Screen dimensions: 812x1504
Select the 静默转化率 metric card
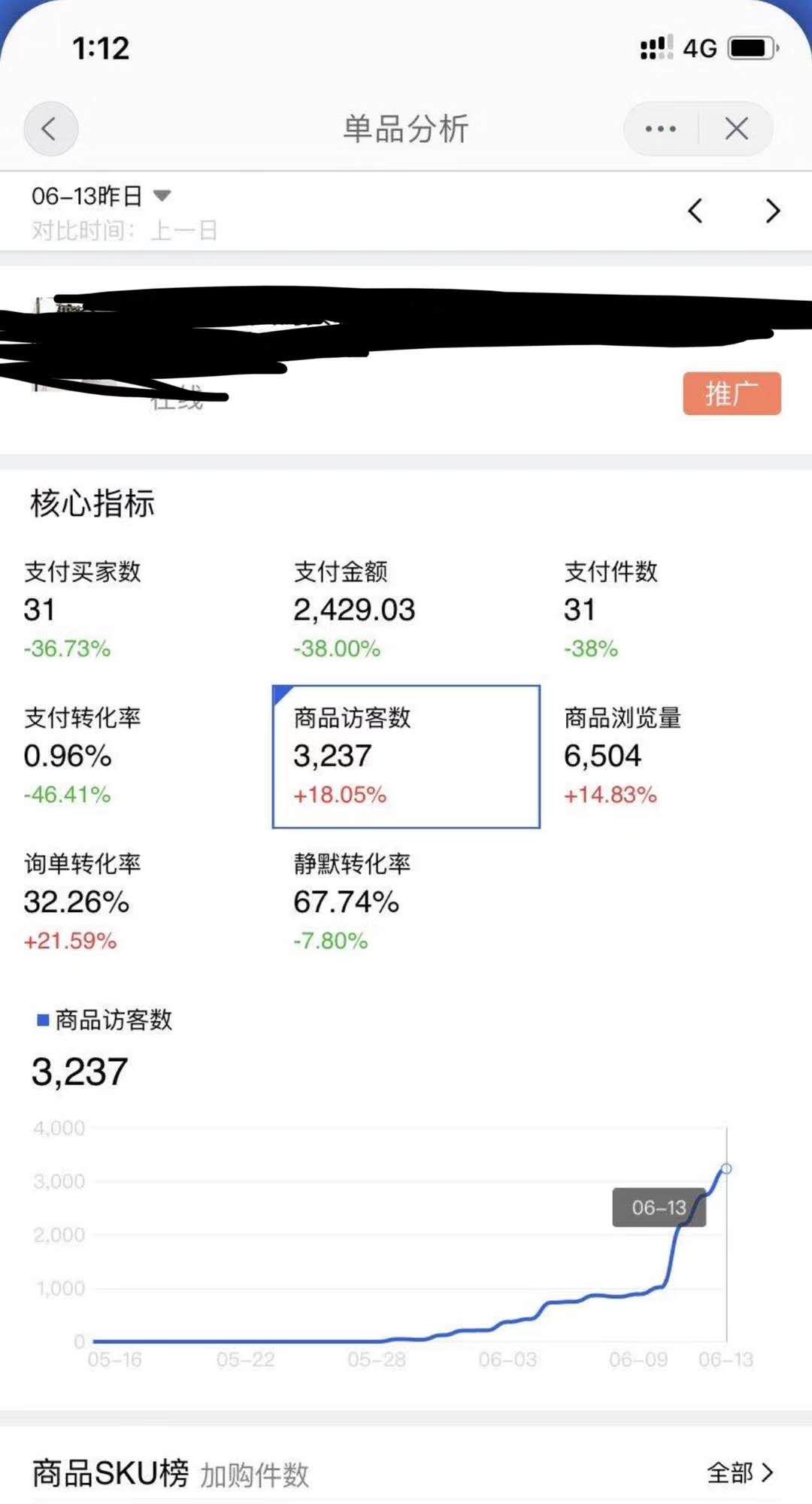pyautogui.click(x=350, y=902)
